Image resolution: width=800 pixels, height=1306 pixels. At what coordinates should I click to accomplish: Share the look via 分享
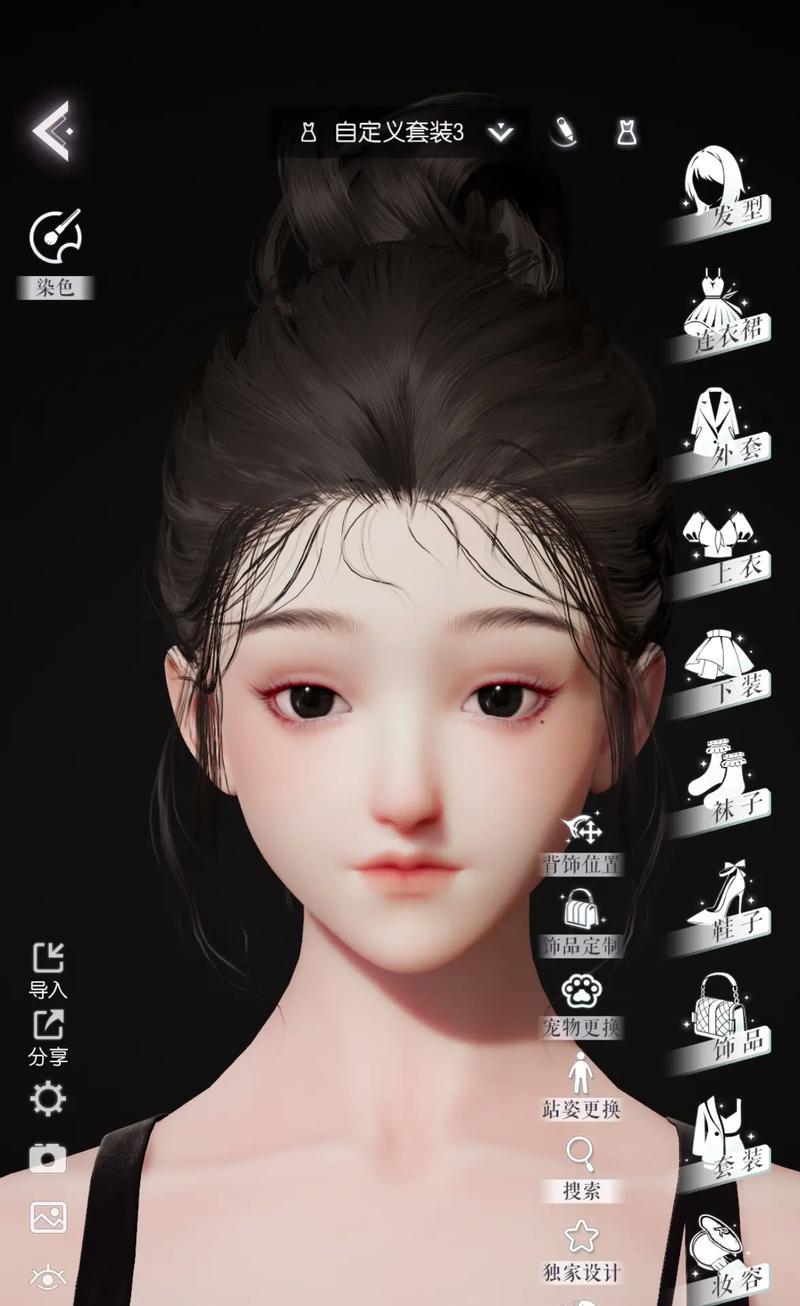click(48, 1035)
